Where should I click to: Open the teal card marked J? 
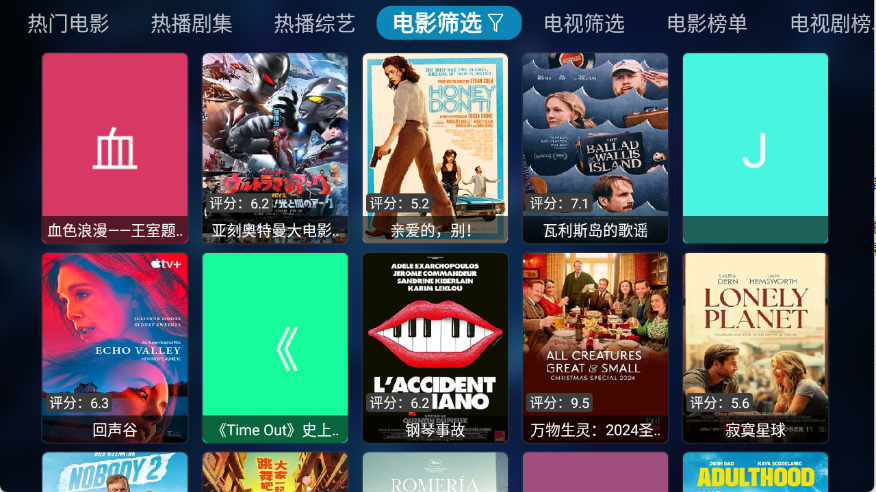(x=755, y=148)
